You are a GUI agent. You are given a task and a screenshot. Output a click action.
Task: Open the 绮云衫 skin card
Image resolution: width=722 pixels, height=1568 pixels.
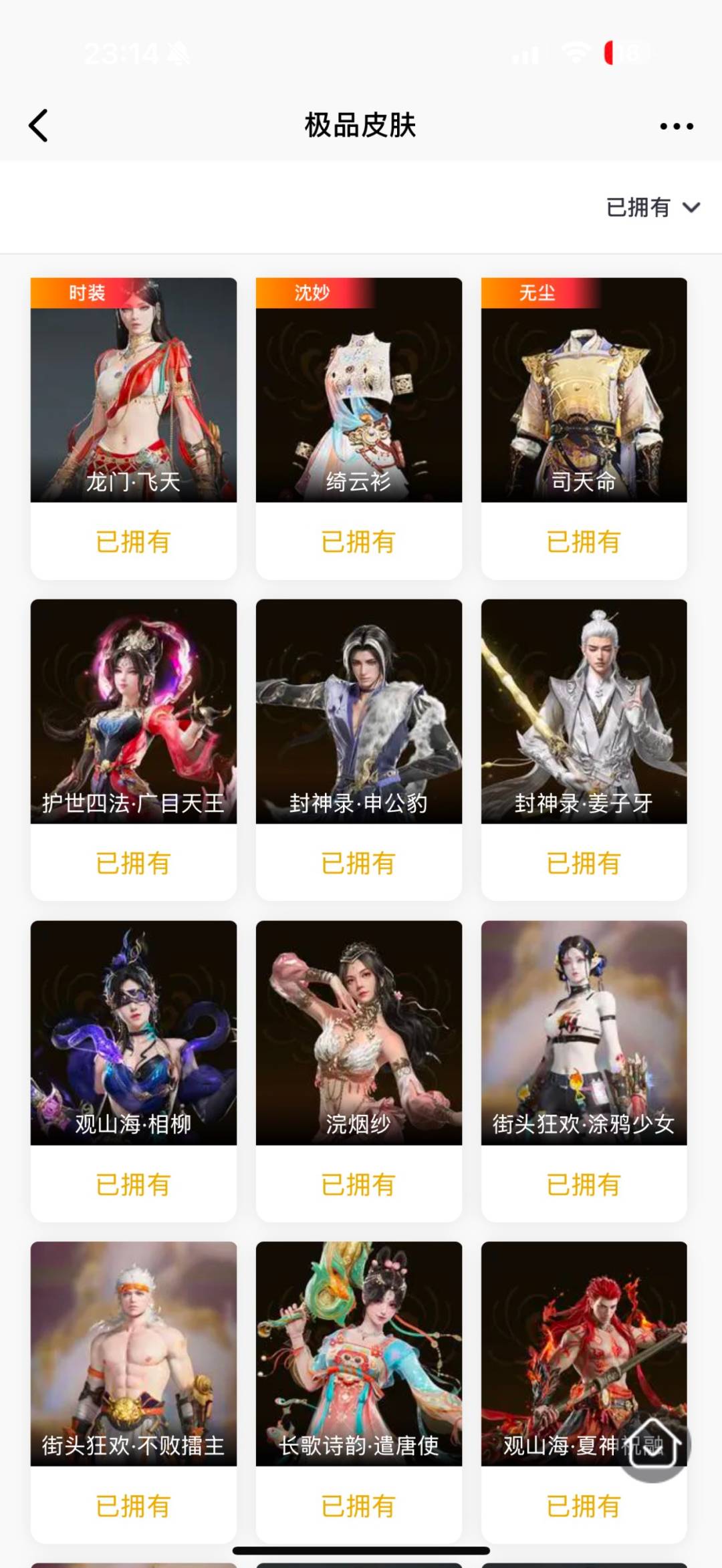[x=359, y=391]
